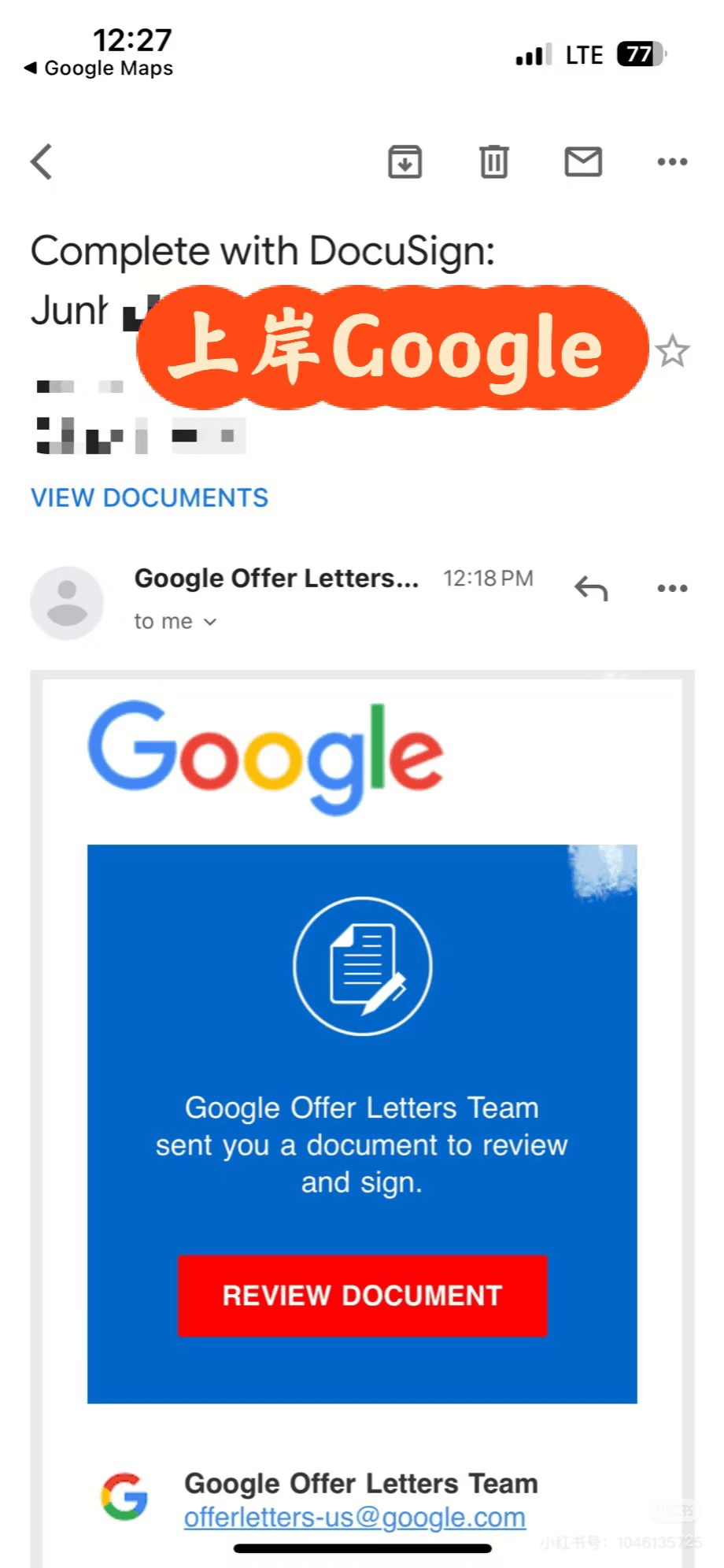Return to Google Maps via status bar
724x1568 pixels.
tap(98, 68)
